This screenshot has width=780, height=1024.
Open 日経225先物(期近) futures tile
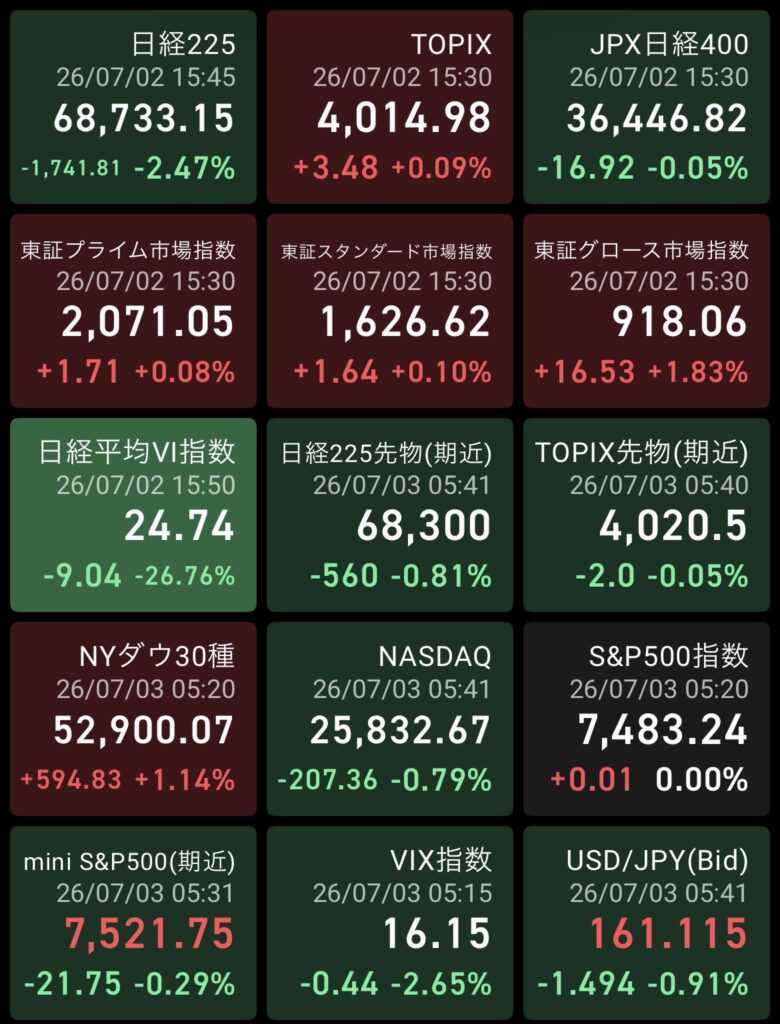(x=390, y=515)
